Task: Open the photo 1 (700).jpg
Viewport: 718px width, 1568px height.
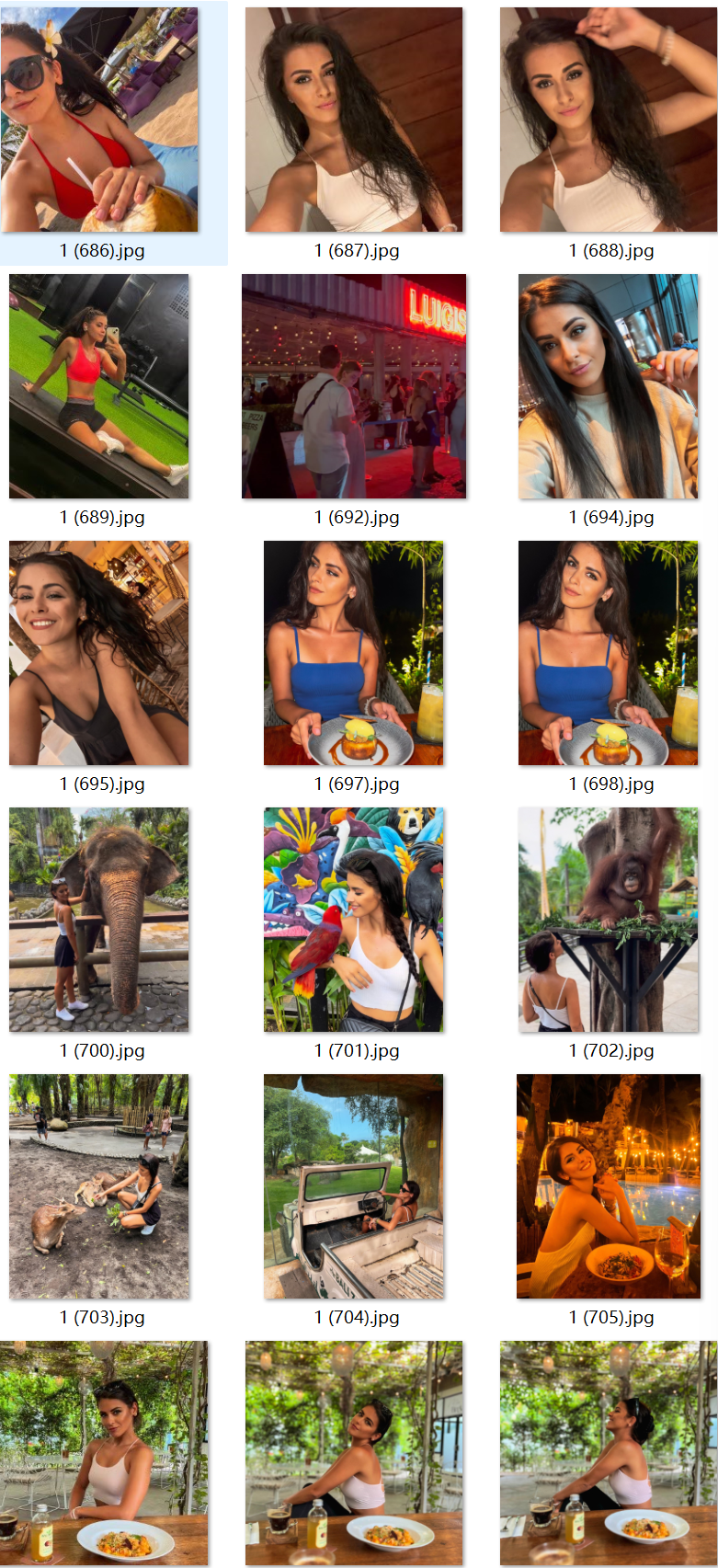Action: (99, 920)
